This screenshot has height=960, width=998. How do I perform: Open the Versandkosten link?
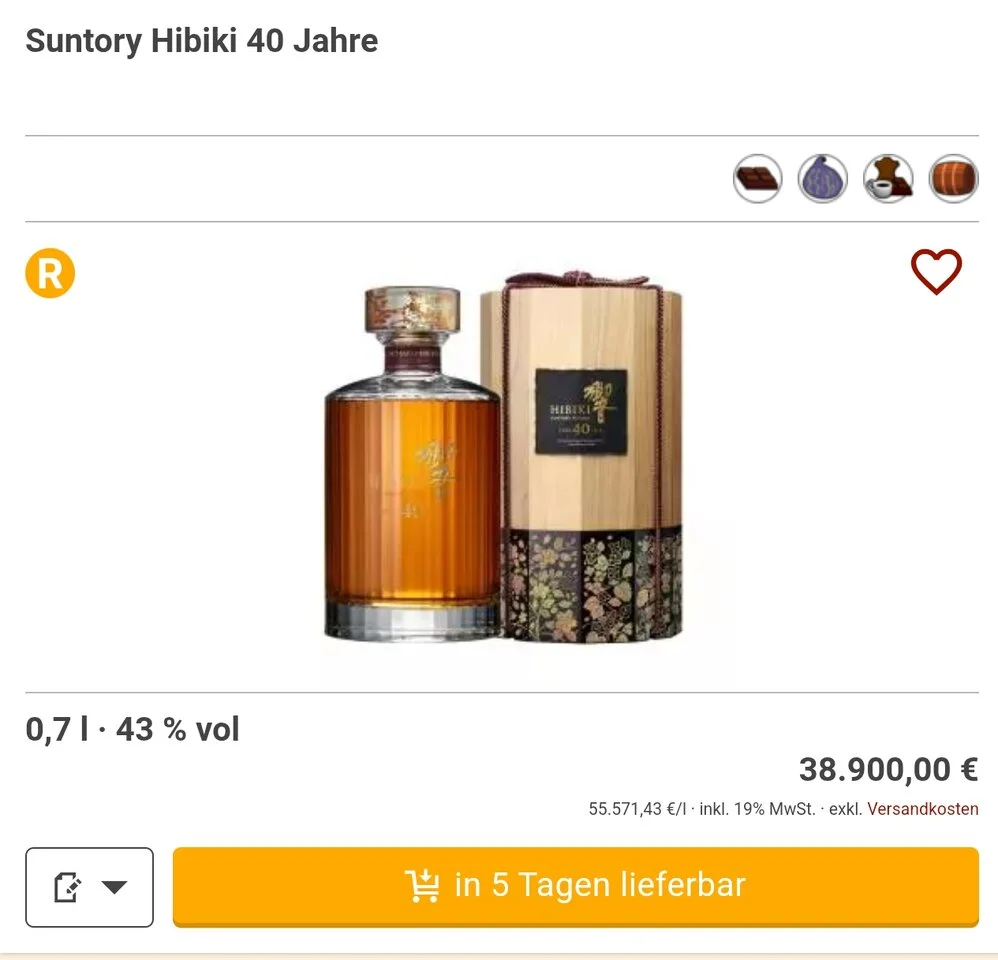pos(922,809)
